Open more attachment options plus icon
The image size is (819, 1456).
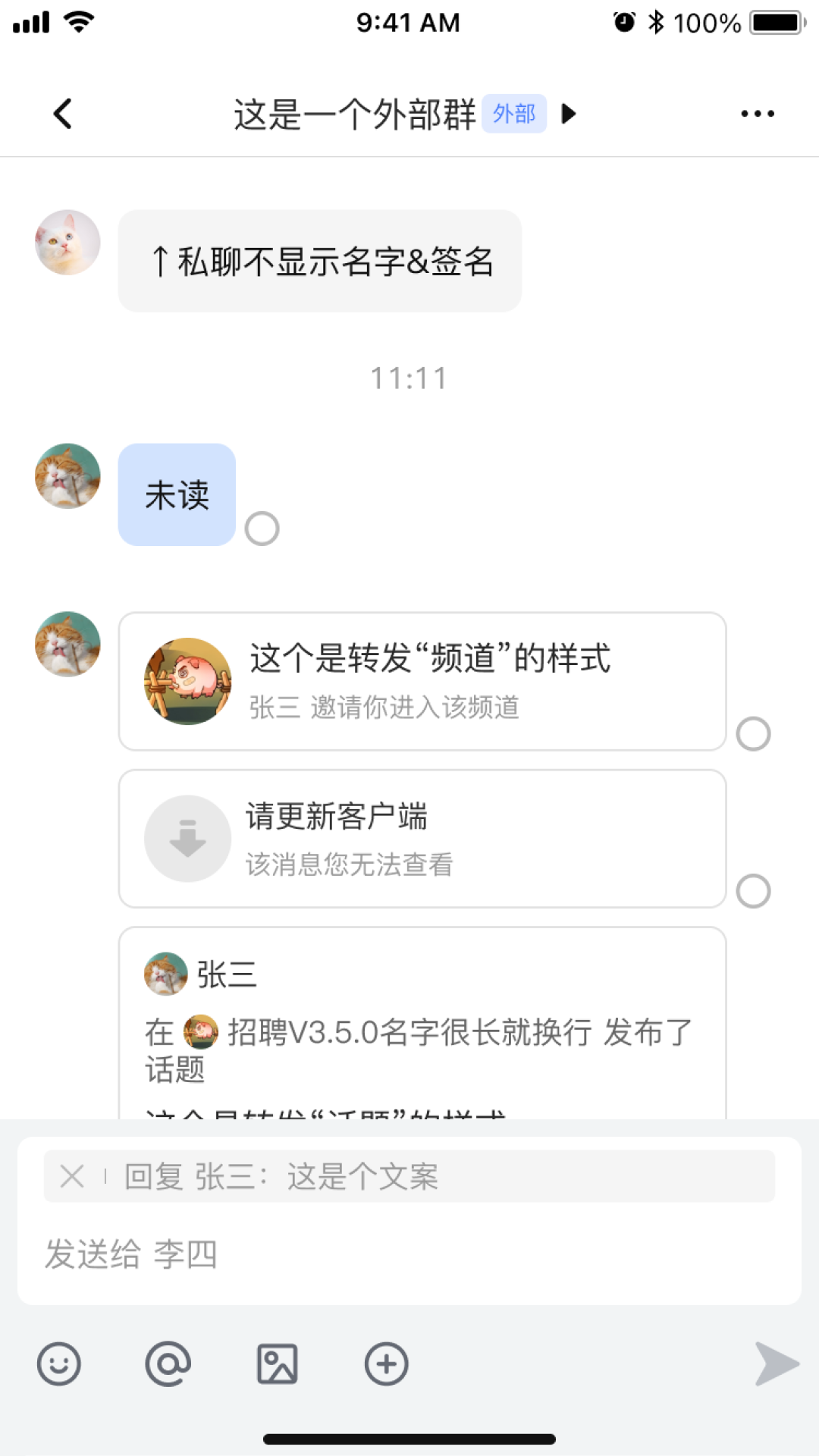click(386, 1364)
